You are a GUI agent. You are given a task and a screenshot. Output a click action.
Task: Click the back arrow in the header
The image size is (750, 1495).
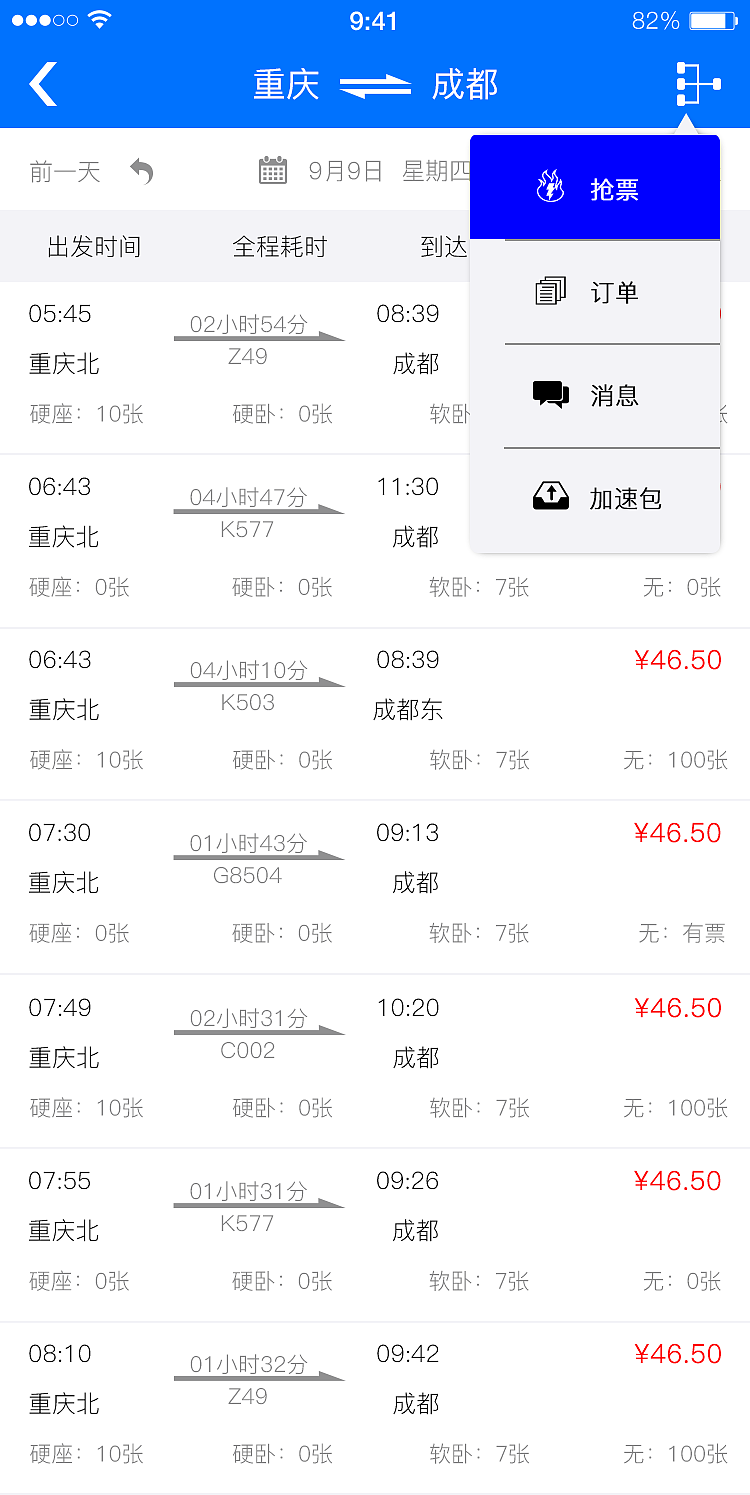(x=42, y=84)
